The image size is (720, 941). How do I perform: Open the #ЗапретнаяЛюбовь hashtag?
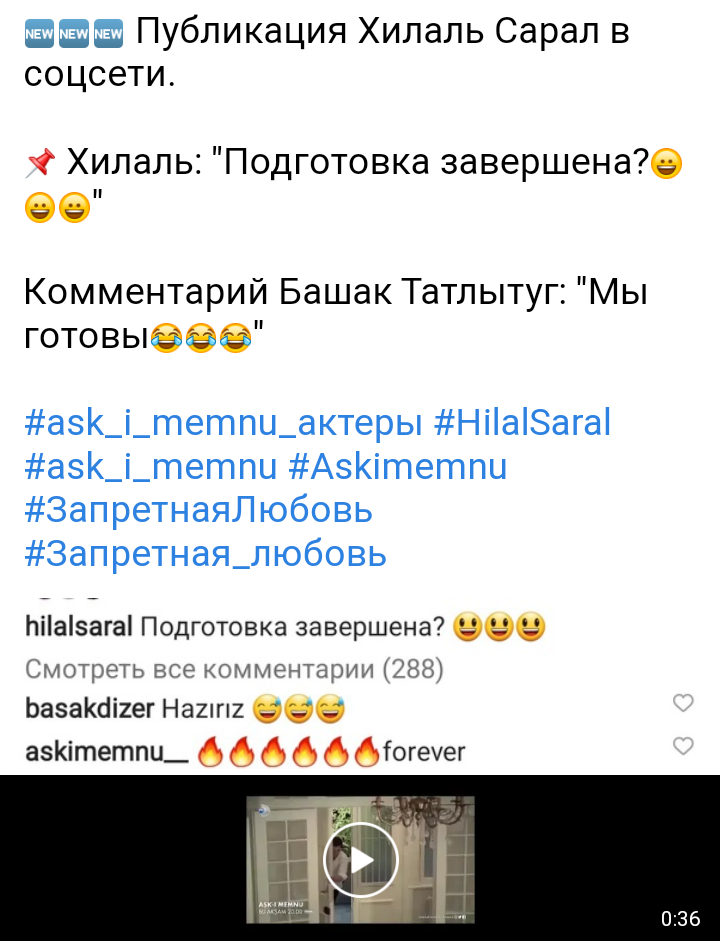[199, 511]
